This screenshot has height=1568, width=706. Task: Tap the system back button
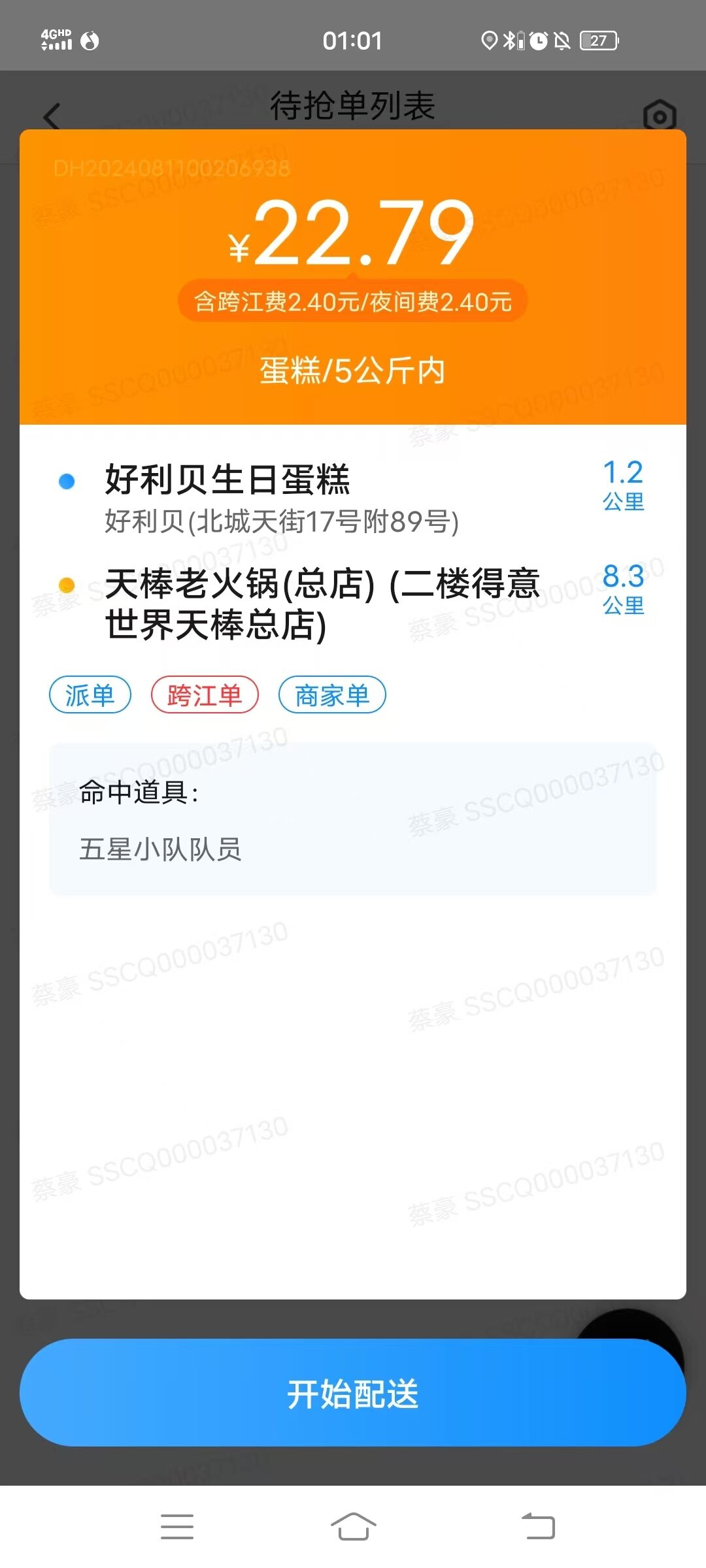[538, 1527]
